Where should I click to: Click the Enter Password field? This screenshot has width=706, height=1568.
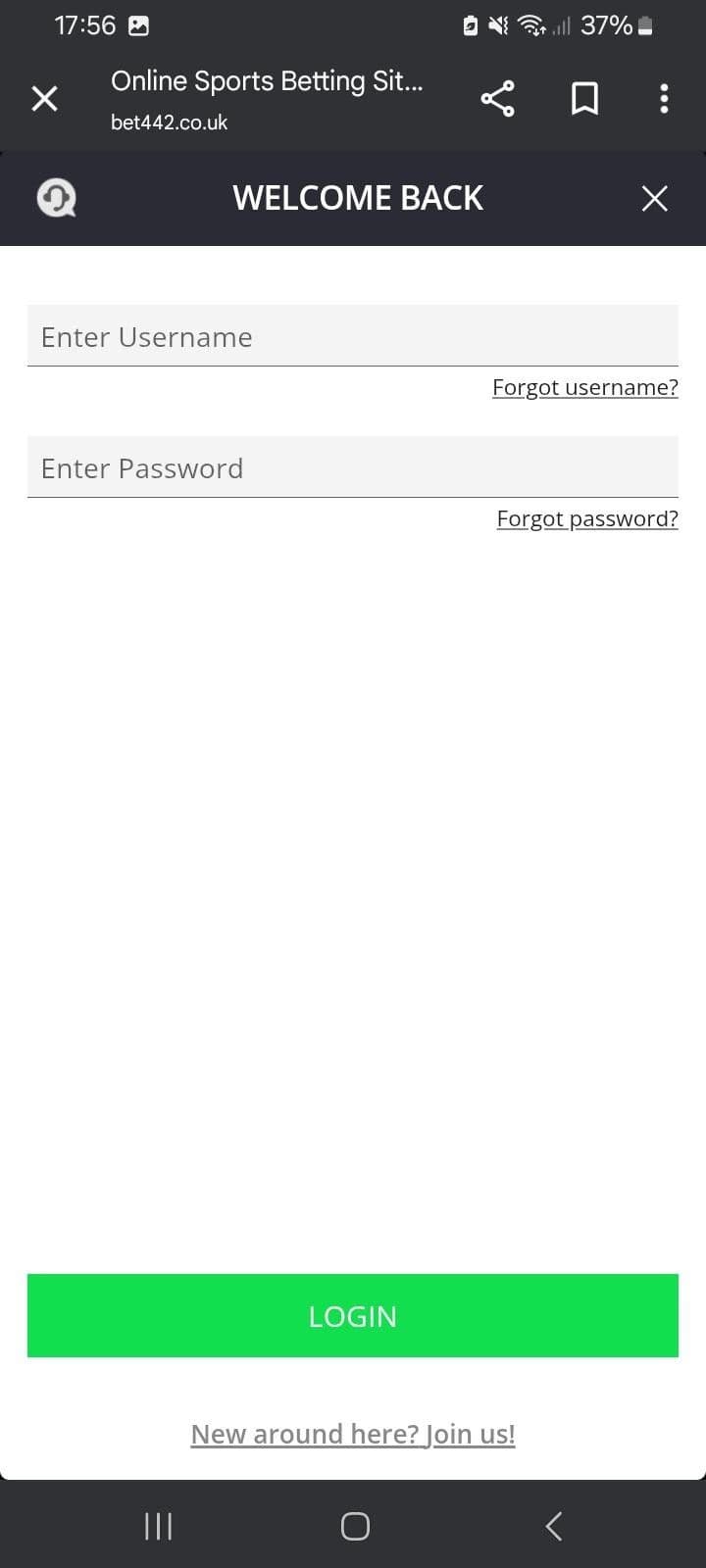coord(353,467)
